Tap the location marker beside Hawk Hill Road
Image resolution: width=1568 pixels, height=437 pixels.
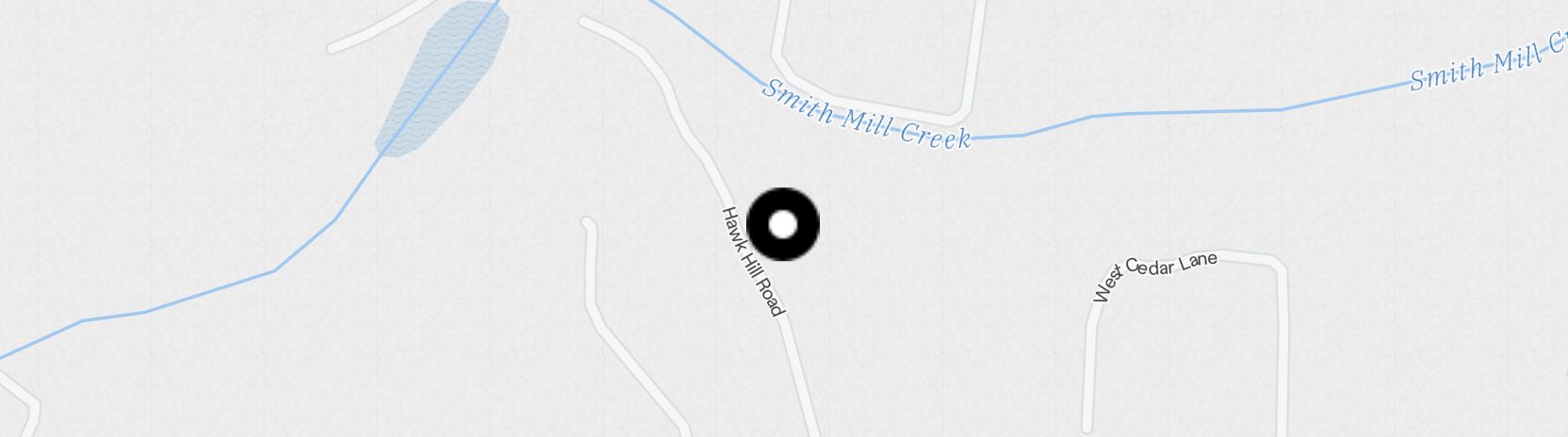pos(783,225)
